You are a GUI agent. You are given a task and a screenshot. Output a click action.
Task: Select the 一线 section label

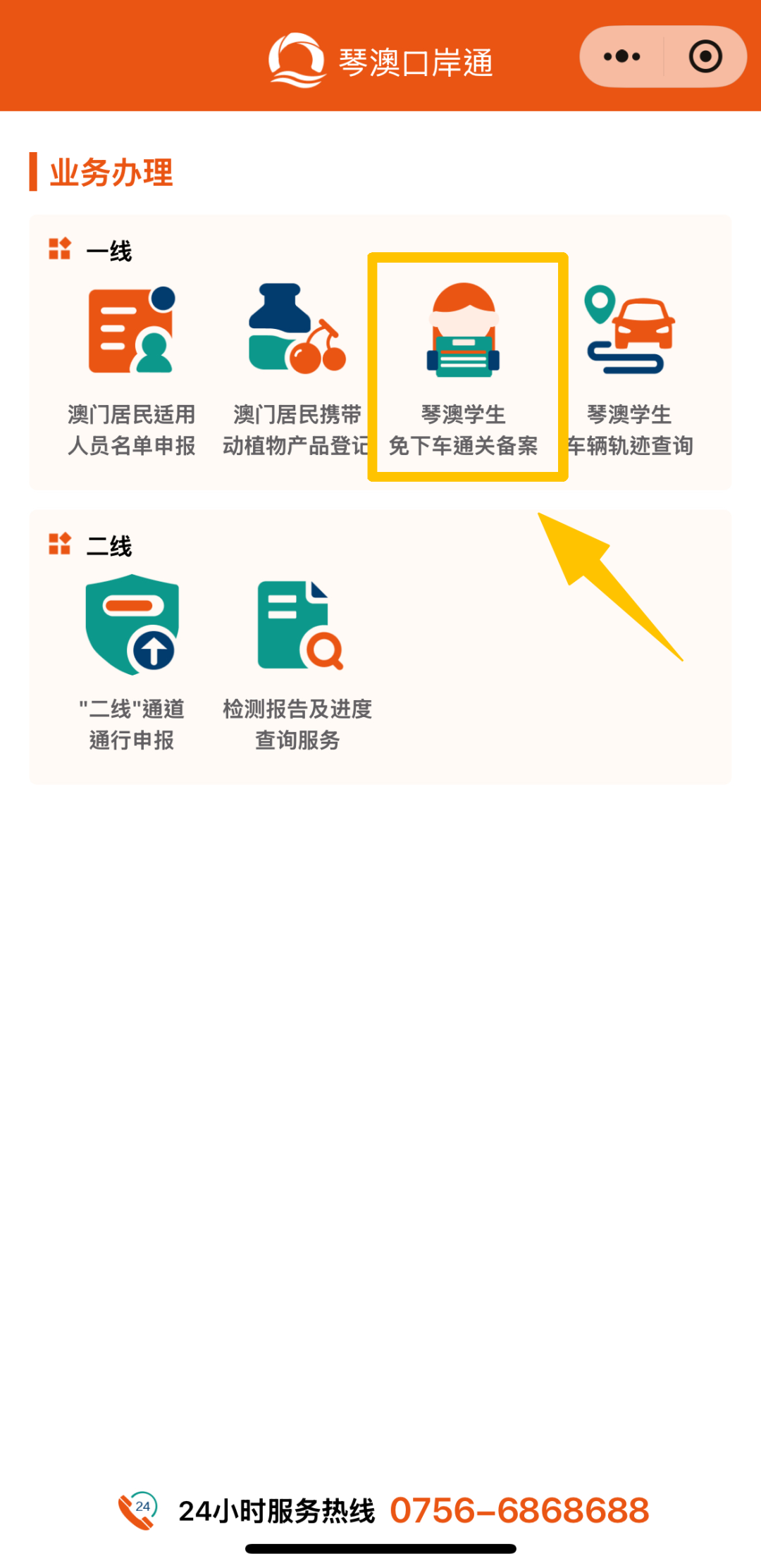[109, 252]
